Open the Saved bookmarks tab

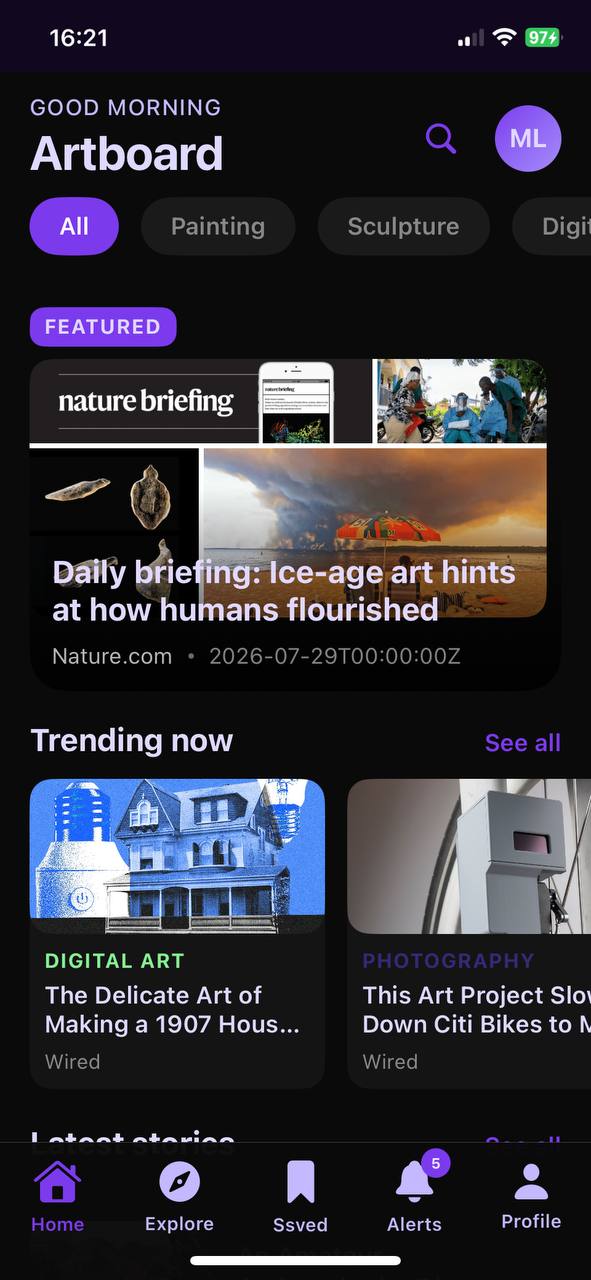coord(300,1197)
